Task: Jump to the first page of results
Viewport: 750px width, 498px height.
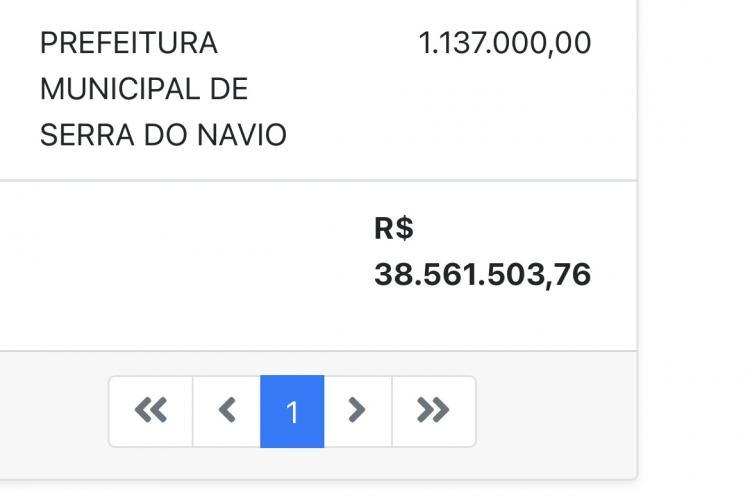Action: (151, 411)
